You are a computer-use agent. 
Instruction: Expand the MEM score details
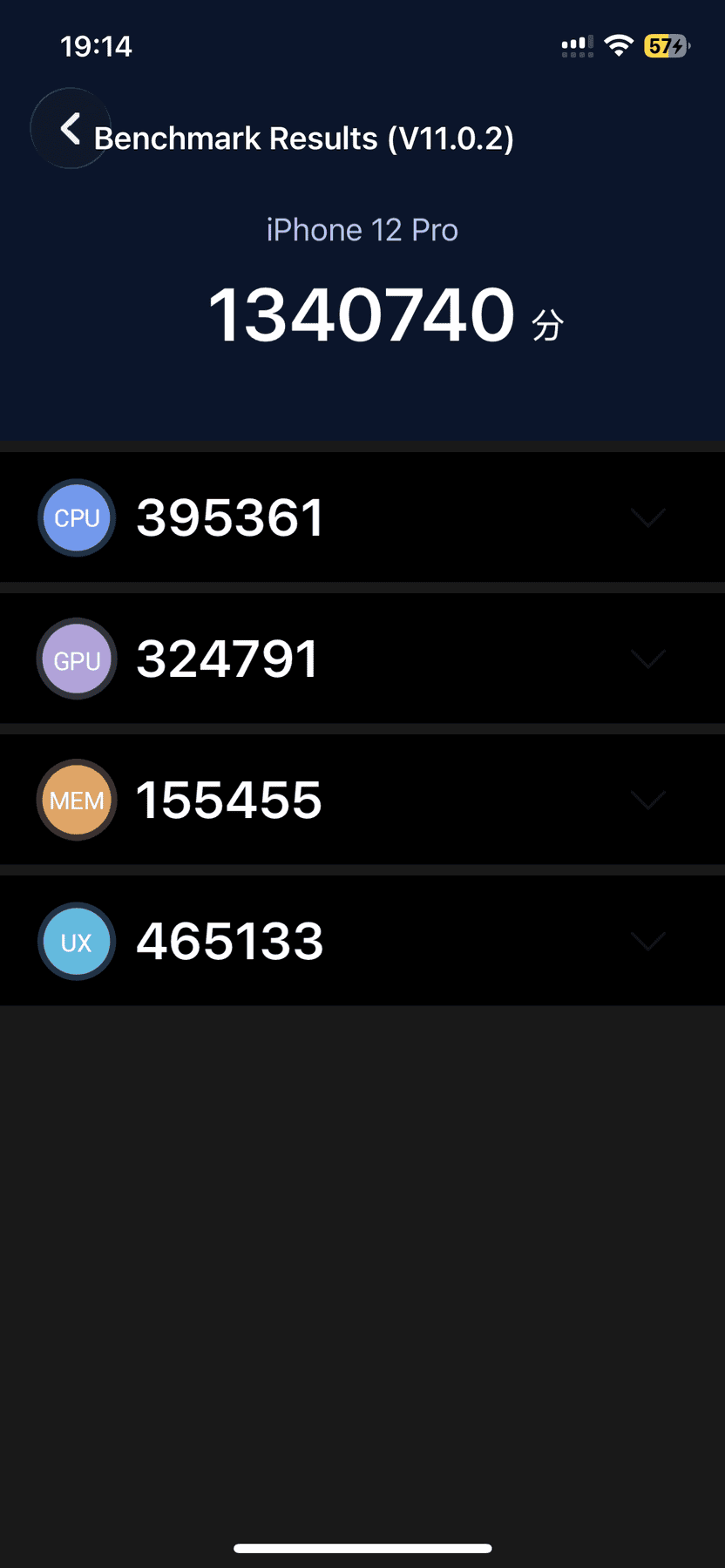click(x=647, y=800)
